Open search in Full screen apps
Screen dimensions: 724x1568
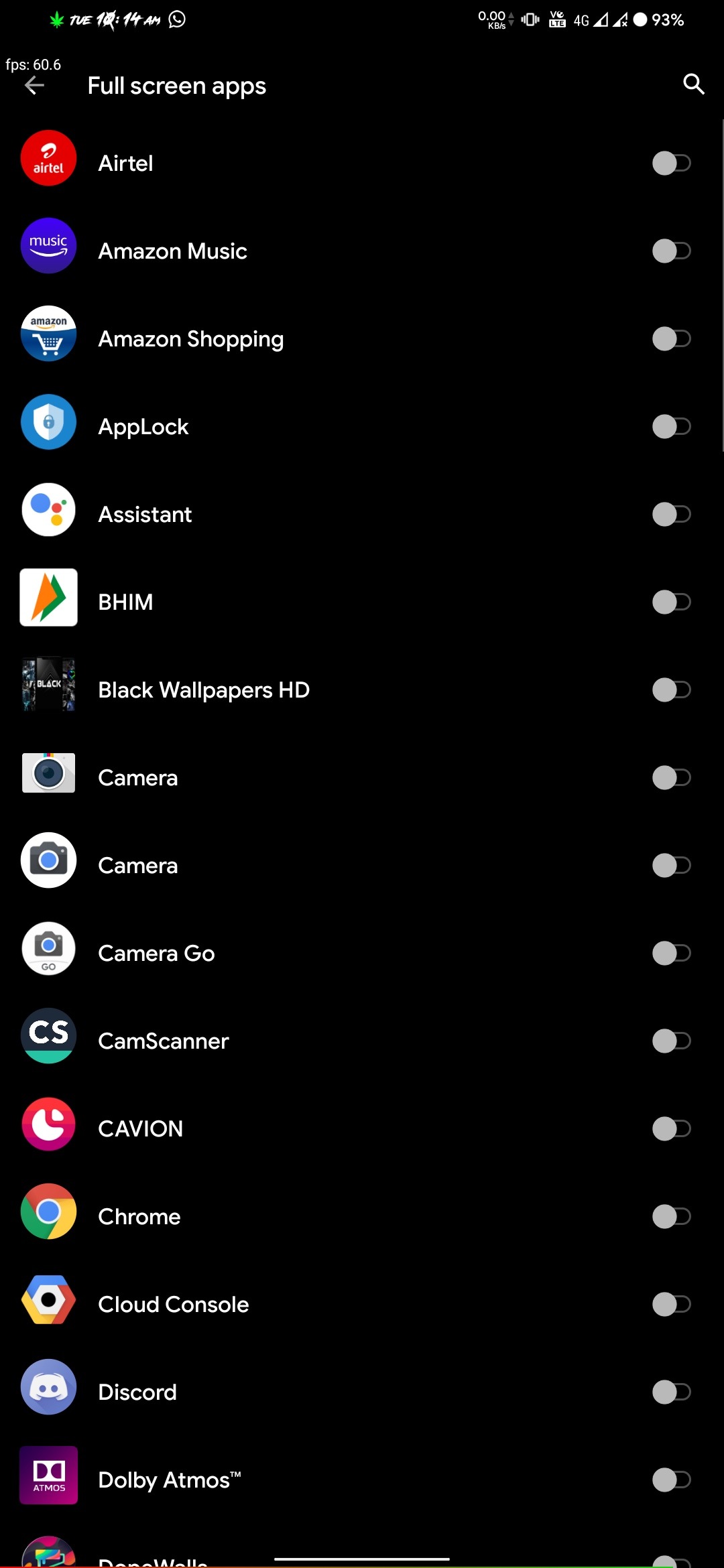click(x=693, y=84)
